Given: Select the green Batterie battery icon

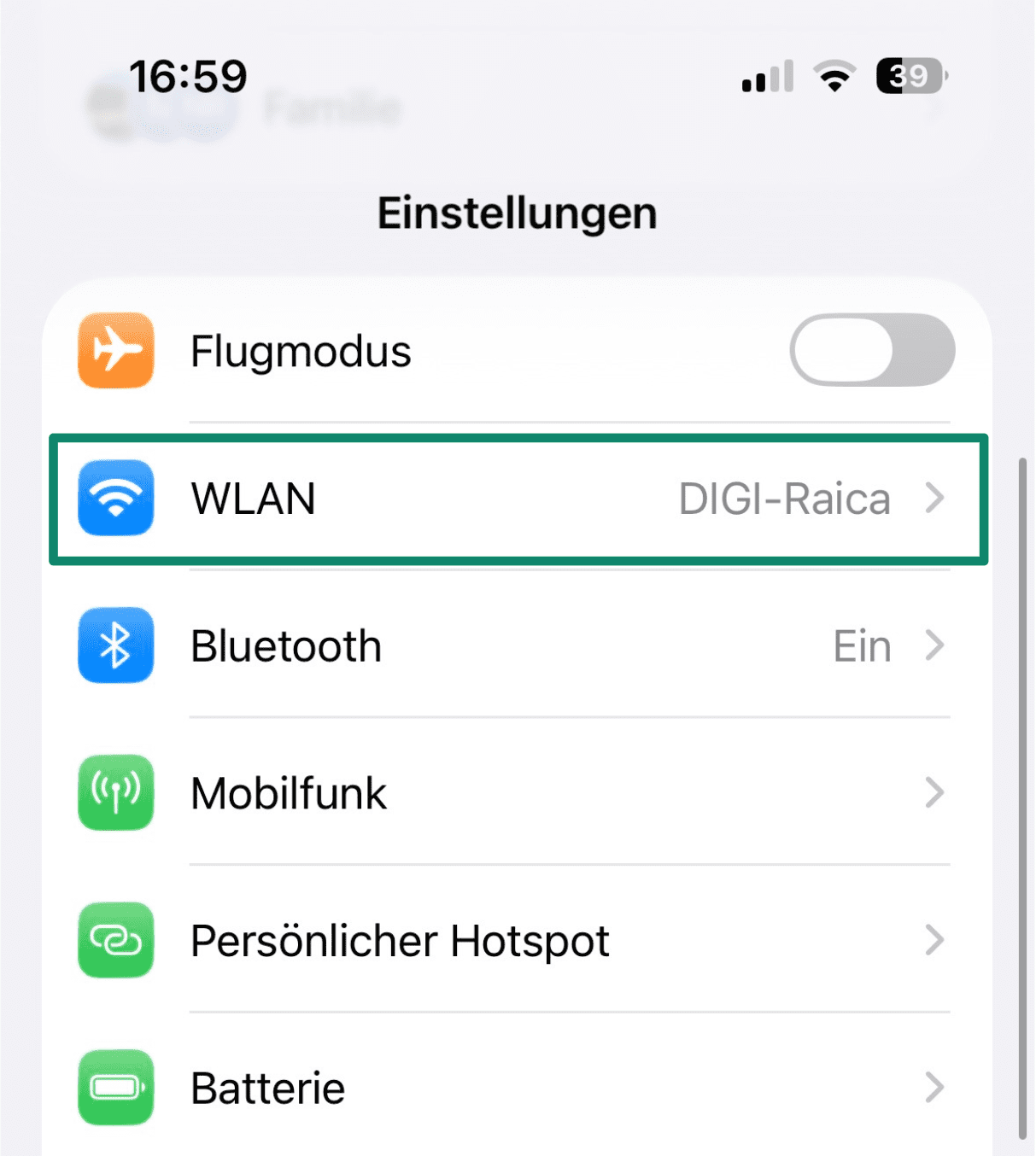Looking at the screenshot, I should (x=115, y=1088).
